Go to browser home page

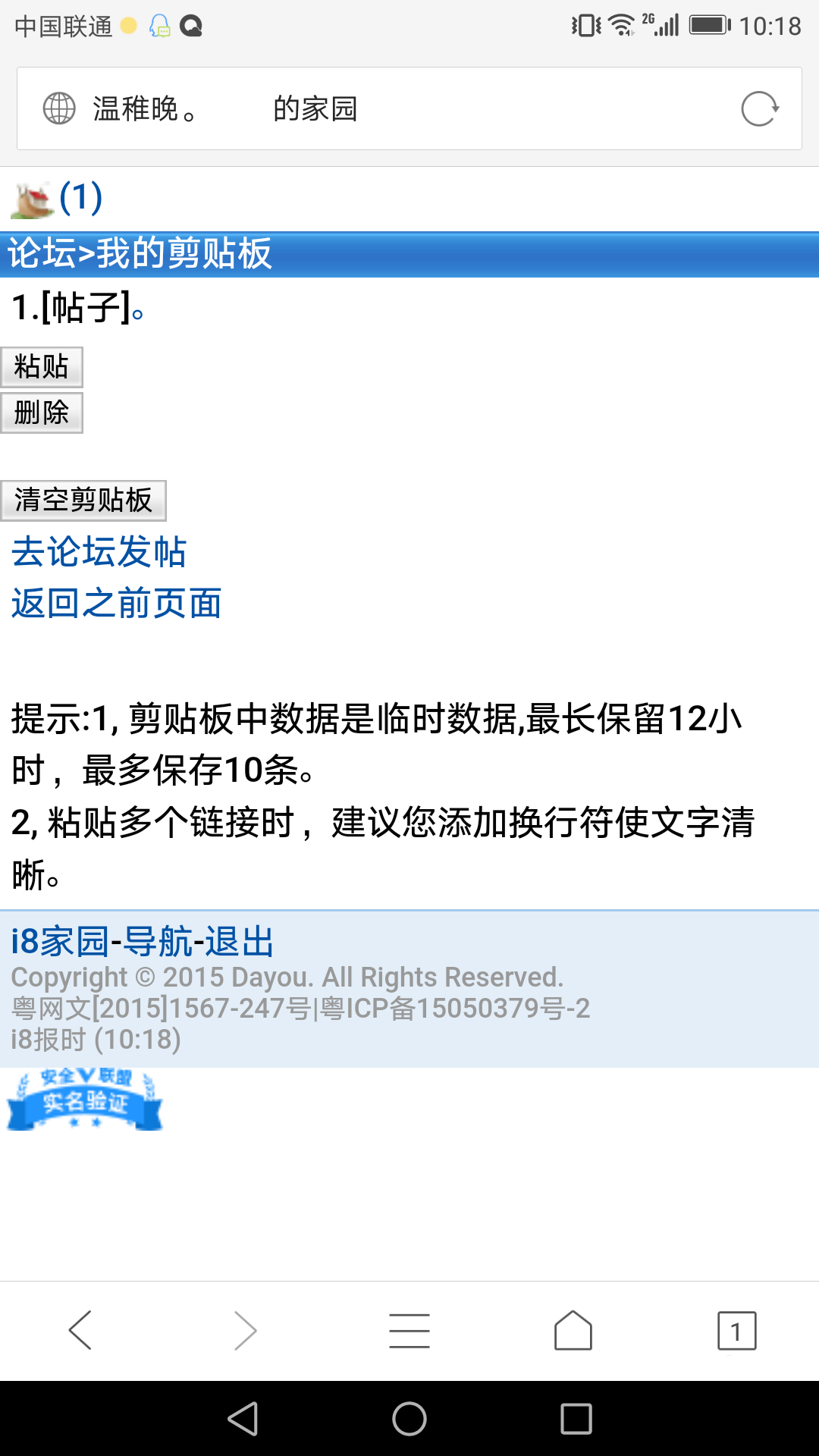573,1331
